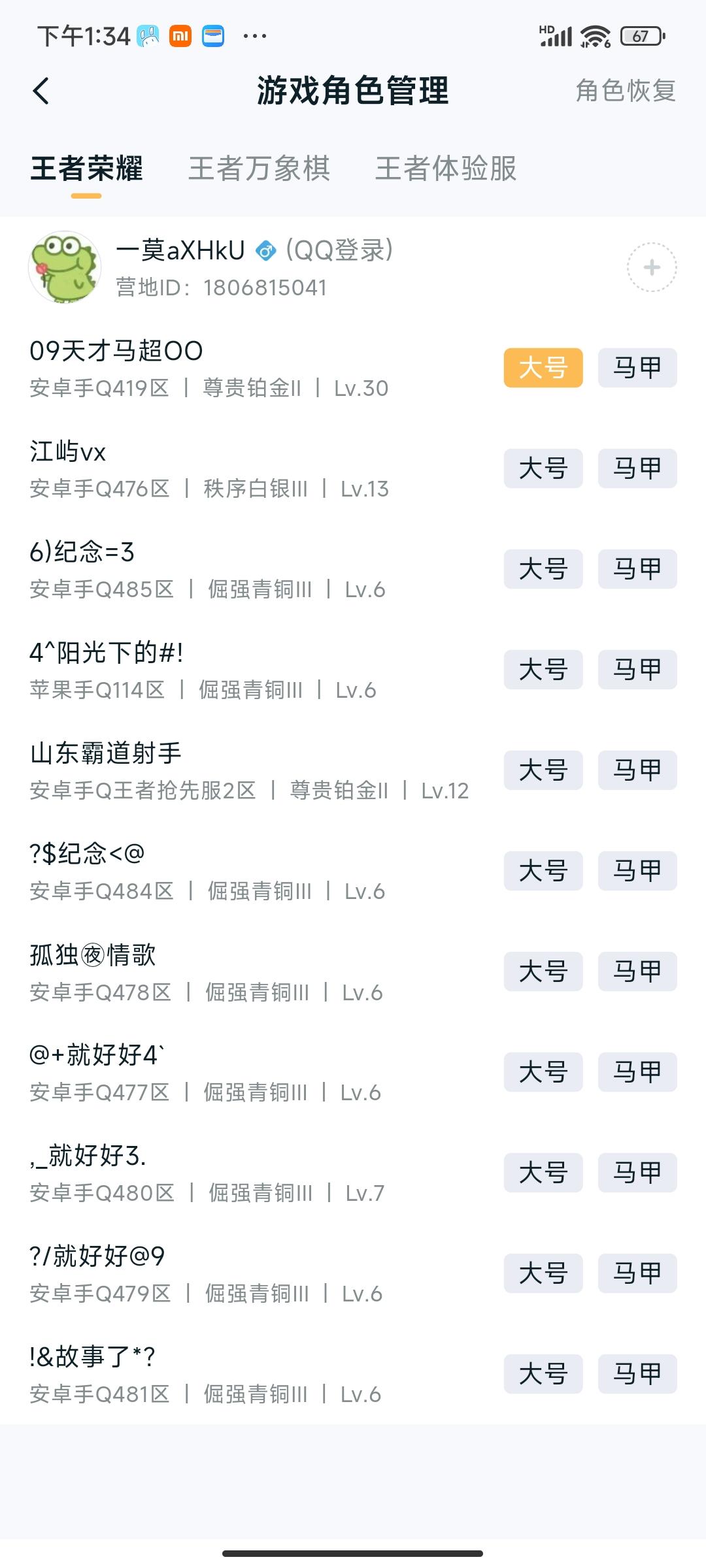Viewport: 706px width, 1568px height.
Task: Click the highlighted 大号 button of 09天才马超OO
Action: (x=543, y=367)
